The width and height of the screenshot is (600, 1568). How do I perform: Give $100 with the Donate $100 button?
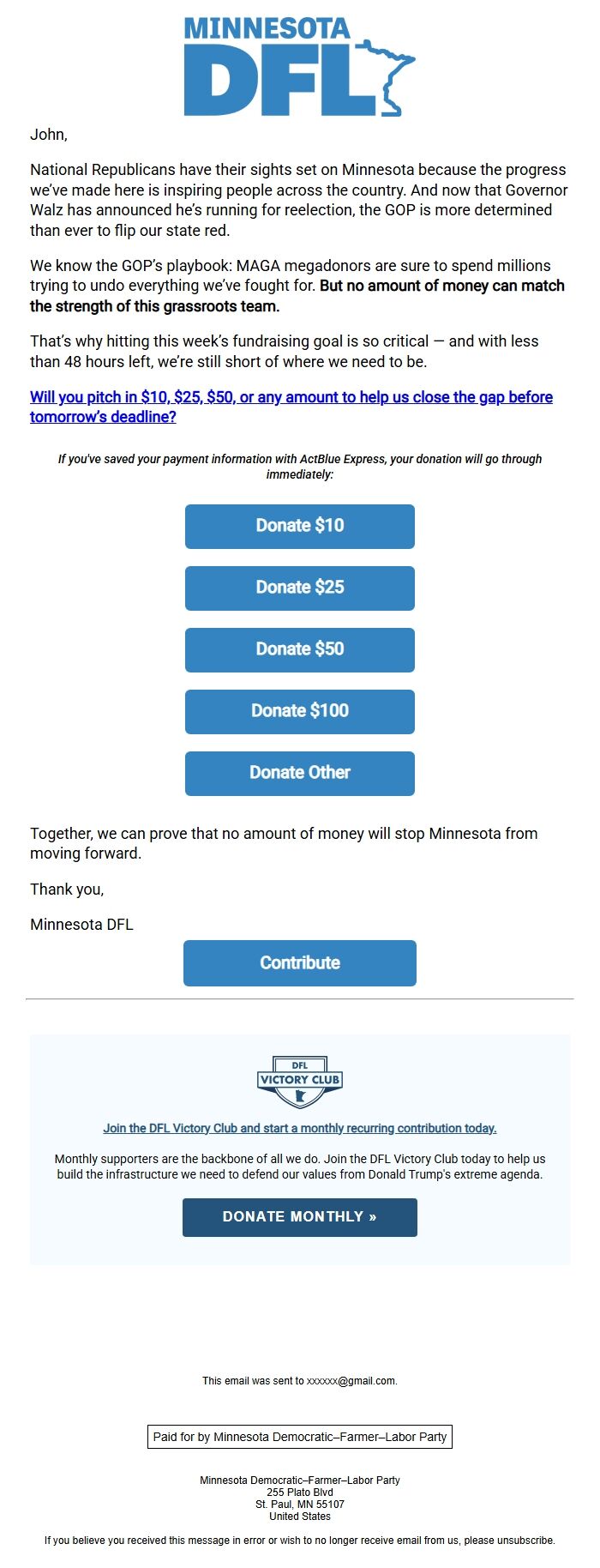coord(299,711)
